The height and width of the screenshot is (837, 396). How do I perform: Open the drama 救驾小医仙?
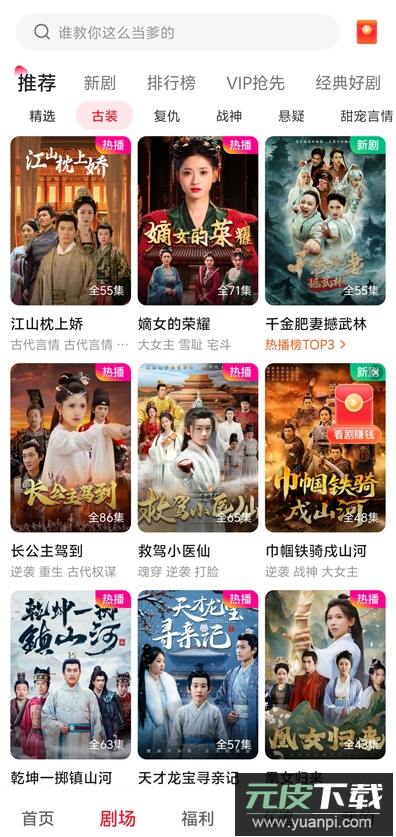click(198, 448)
